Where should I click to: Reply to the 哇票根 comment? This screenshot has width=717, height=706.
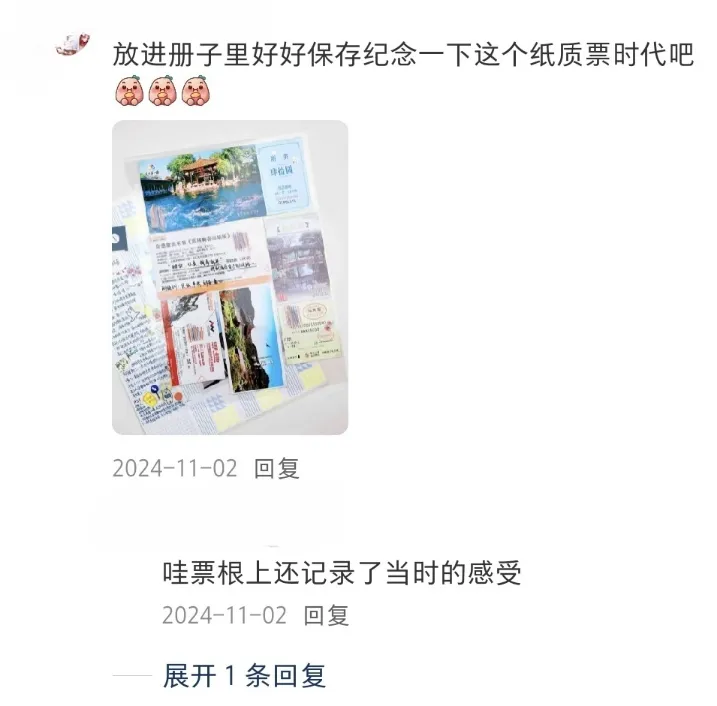[326, 615]
